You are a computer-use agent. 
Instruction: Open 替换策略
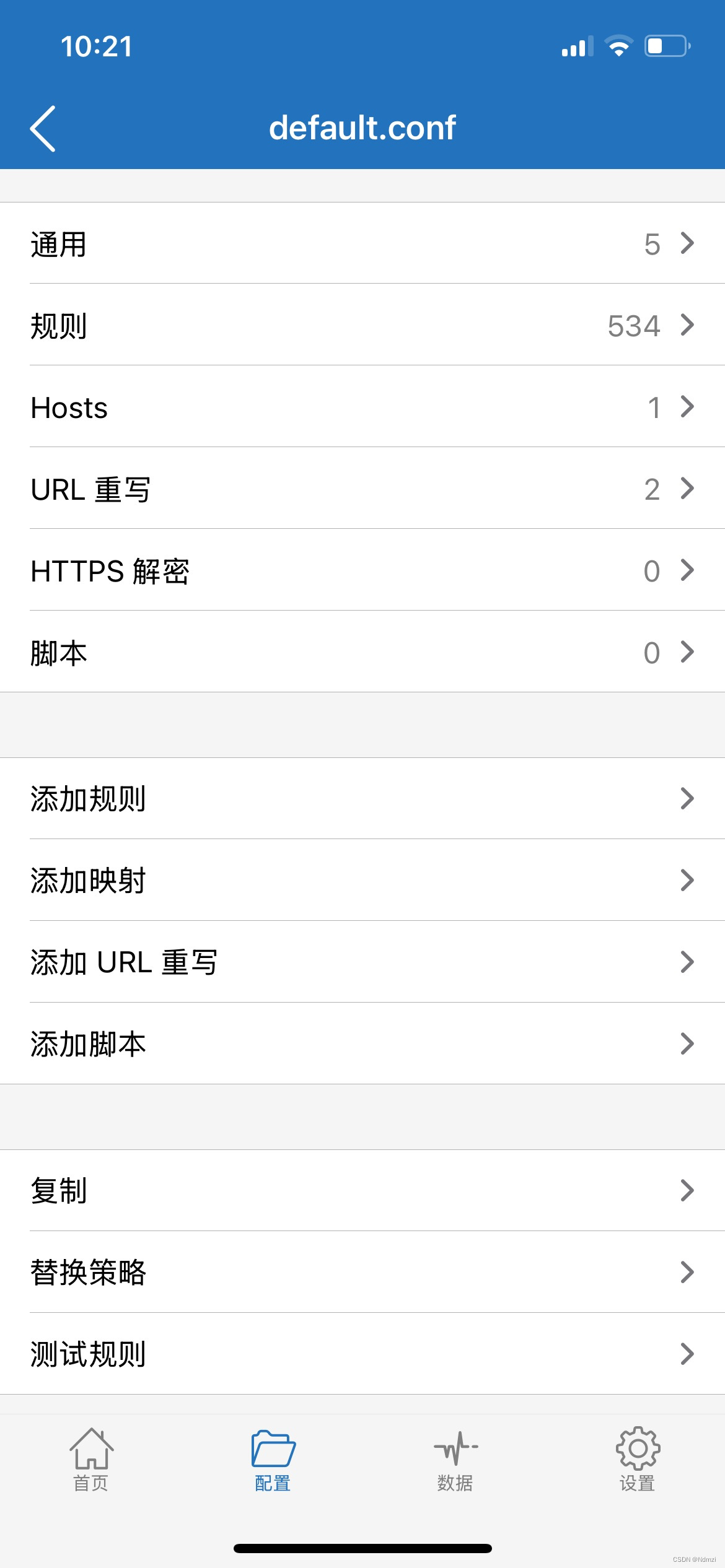click(x=362, y=1272)
